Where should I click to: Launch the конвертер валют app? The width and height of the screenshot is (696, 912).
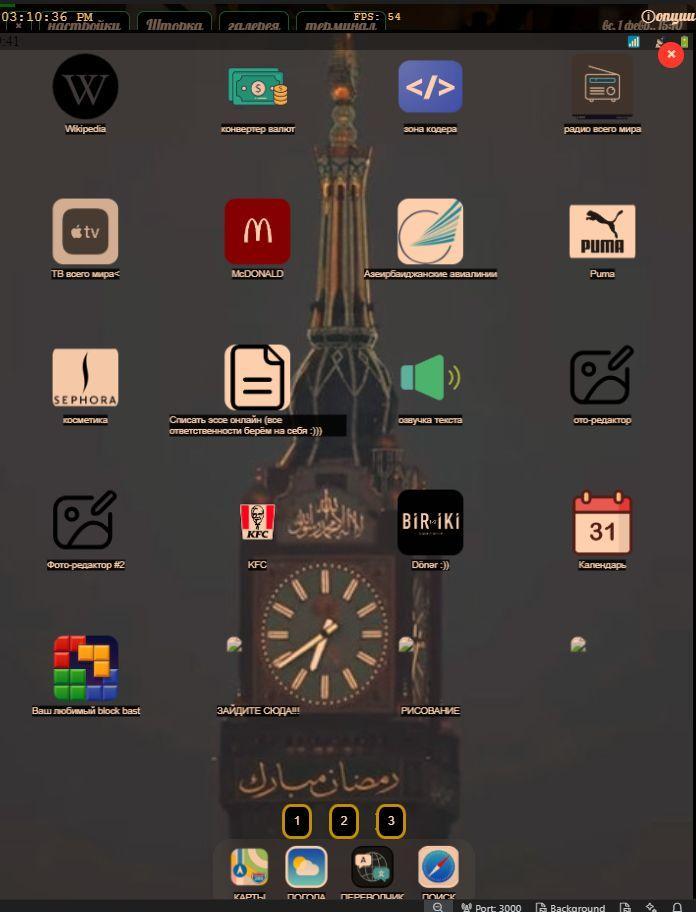click(x=258, y=87)
